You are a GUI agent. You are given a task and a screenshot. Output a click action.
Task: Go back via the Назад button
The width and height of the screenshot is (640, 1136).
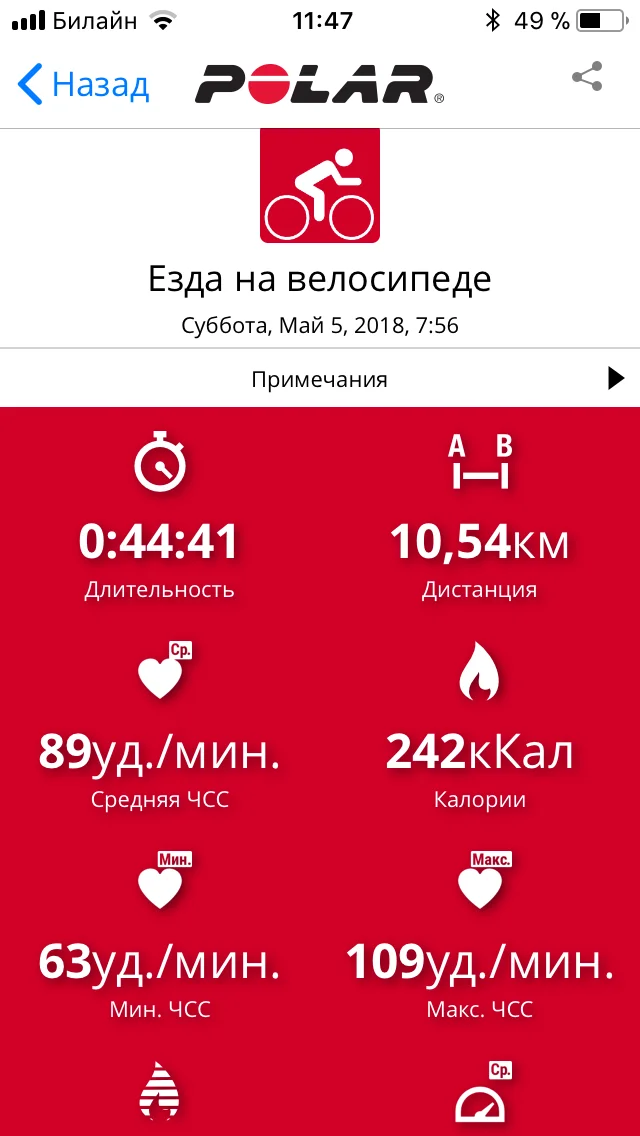[84, 85]
